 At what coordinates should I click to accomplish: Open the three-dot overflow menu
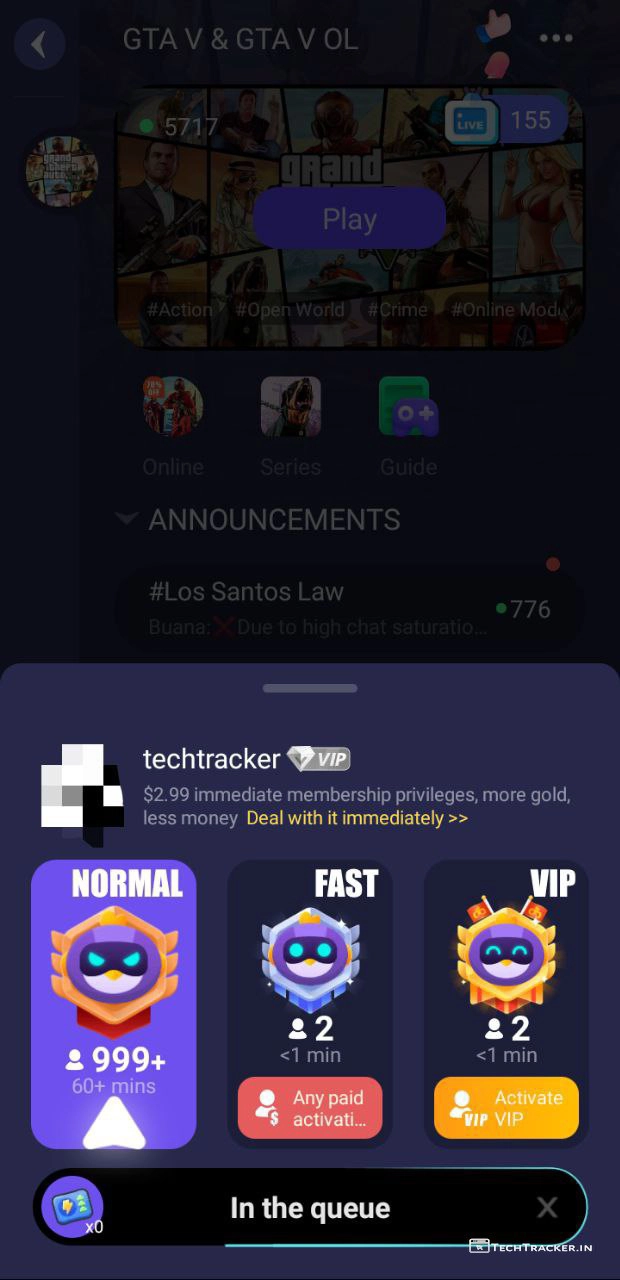[555, 39]
